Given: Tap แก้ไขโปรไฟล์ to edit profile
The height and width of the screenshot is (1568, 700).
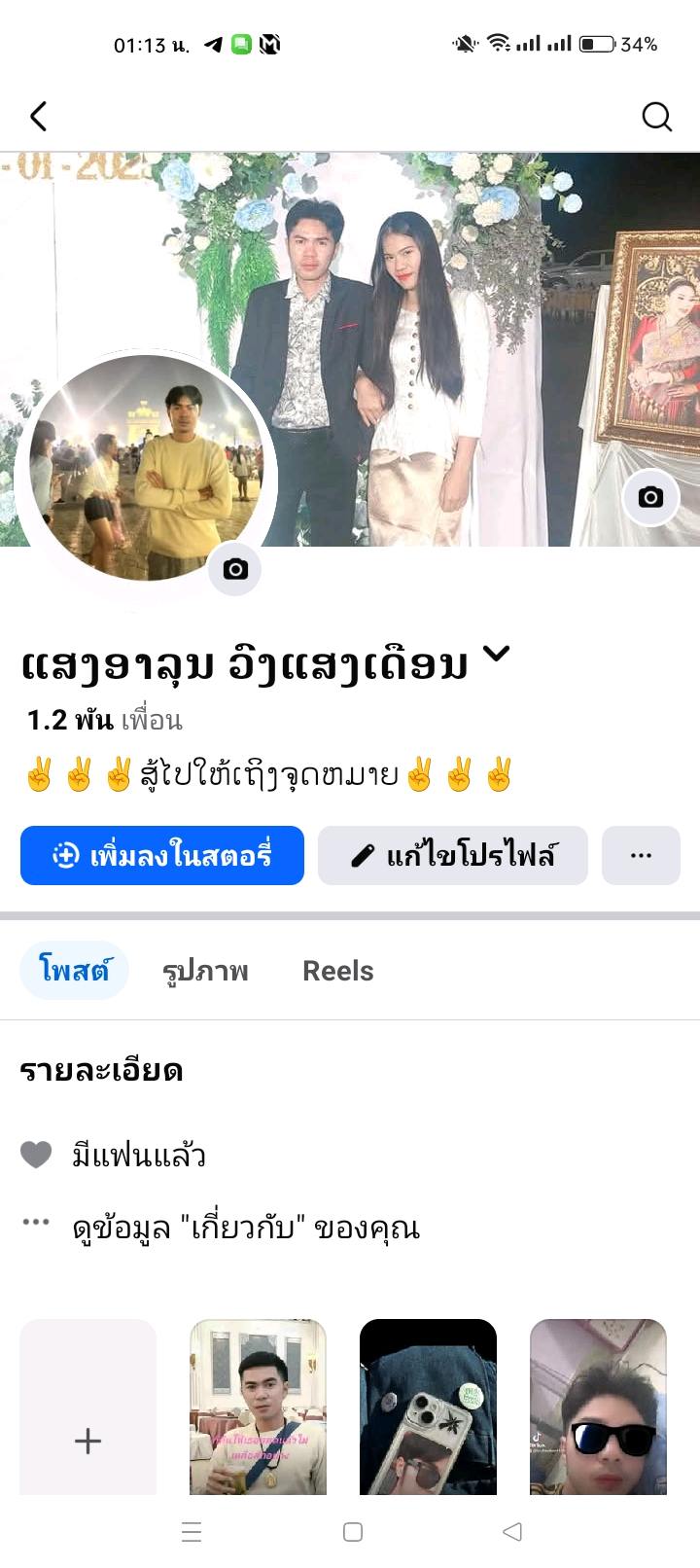Looking at the screenshot, I should point(453,856).
